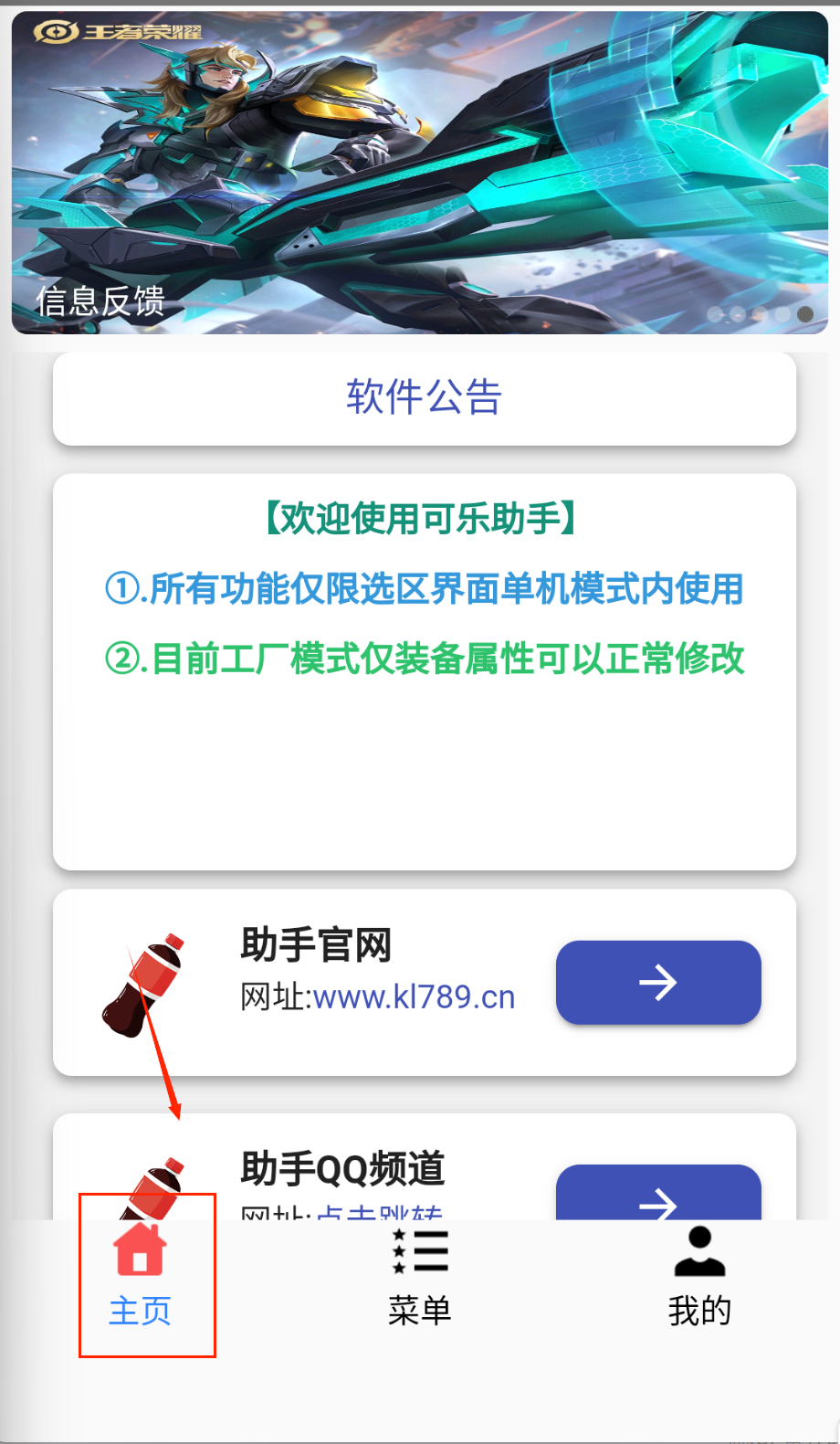Open the 信息反馈 banner
840x1444 pixels.
[420, 174]
